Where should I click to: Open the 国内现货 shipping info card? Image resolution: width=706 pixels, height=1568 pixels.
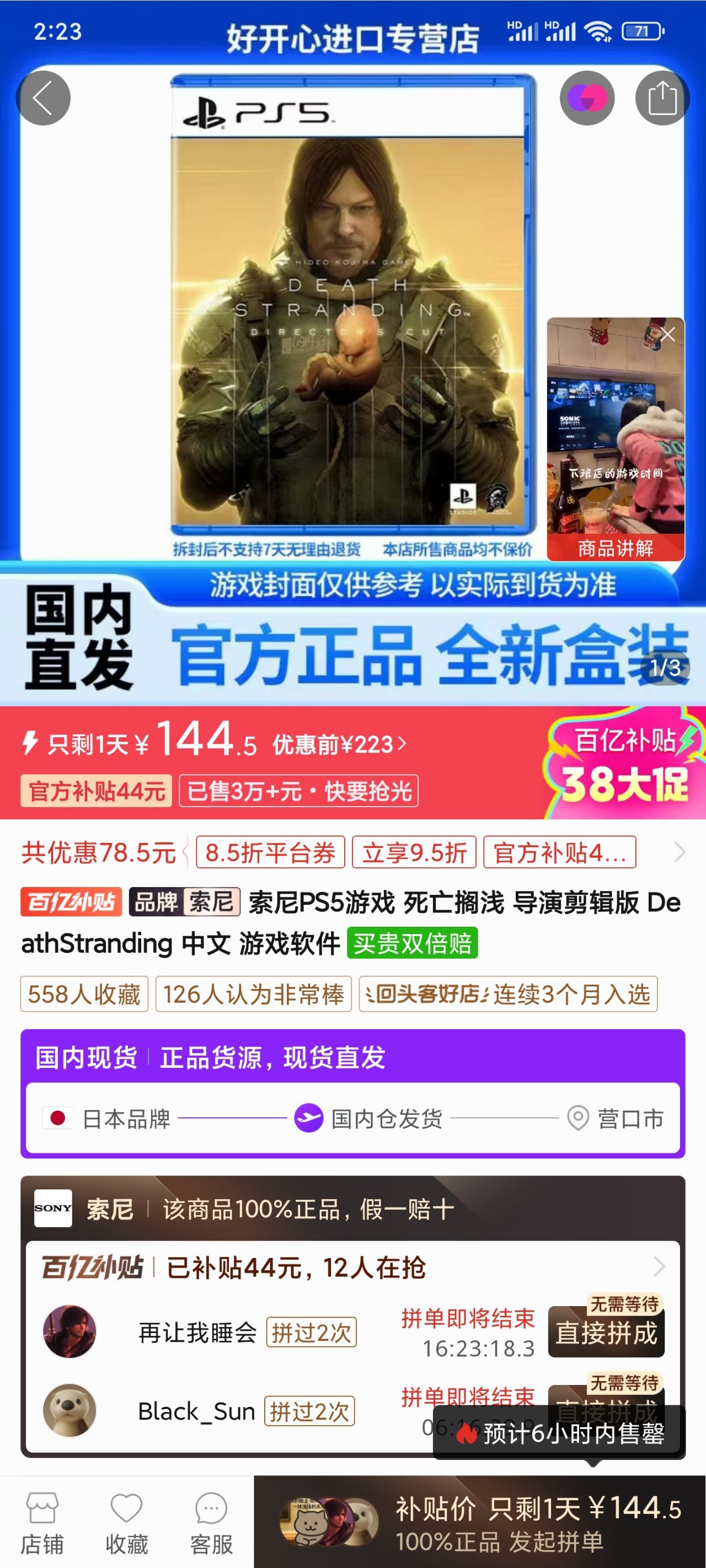[x=352, y=1094]
